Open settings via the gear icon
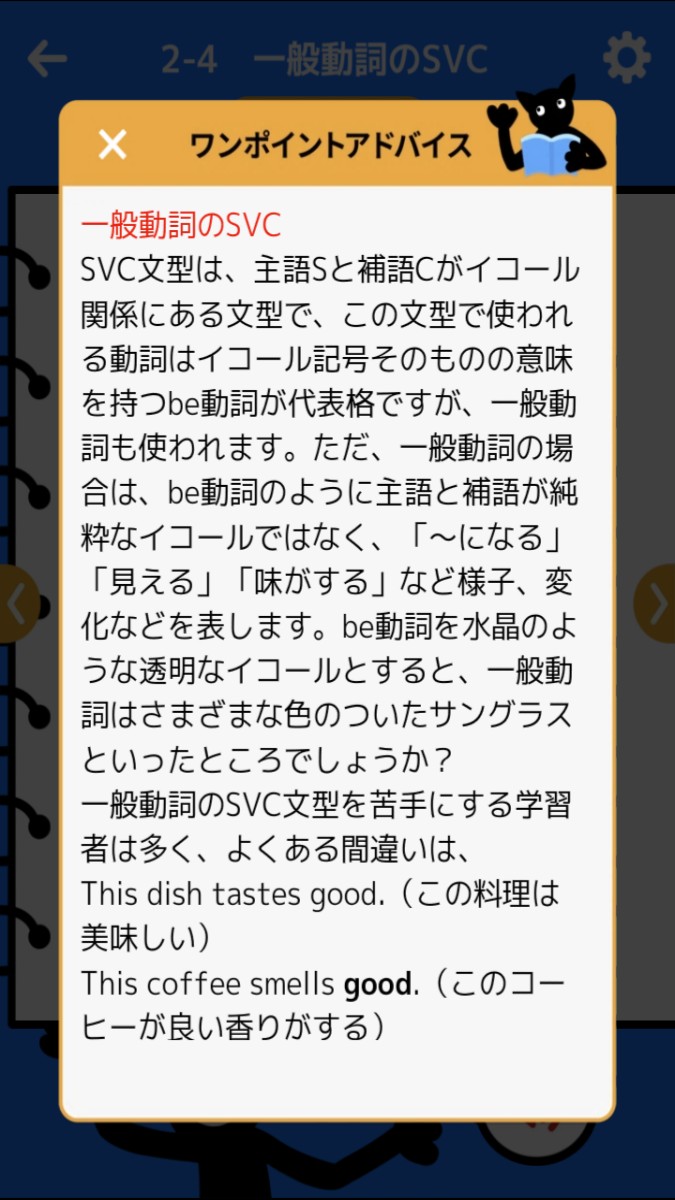The height and width of the screenshot is (1200, 675). tap(627, 58)
